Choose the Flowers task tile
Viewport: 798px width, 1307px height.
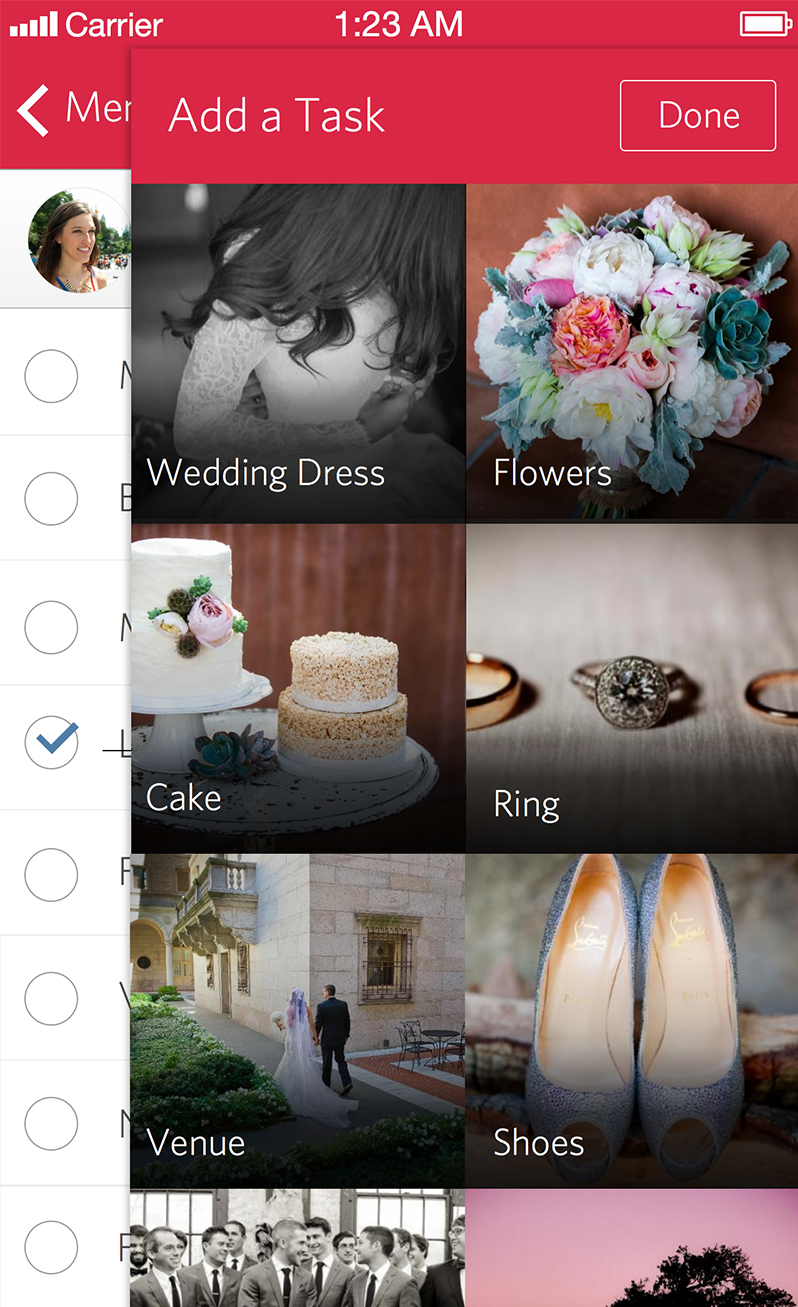(x=632, y=352)
